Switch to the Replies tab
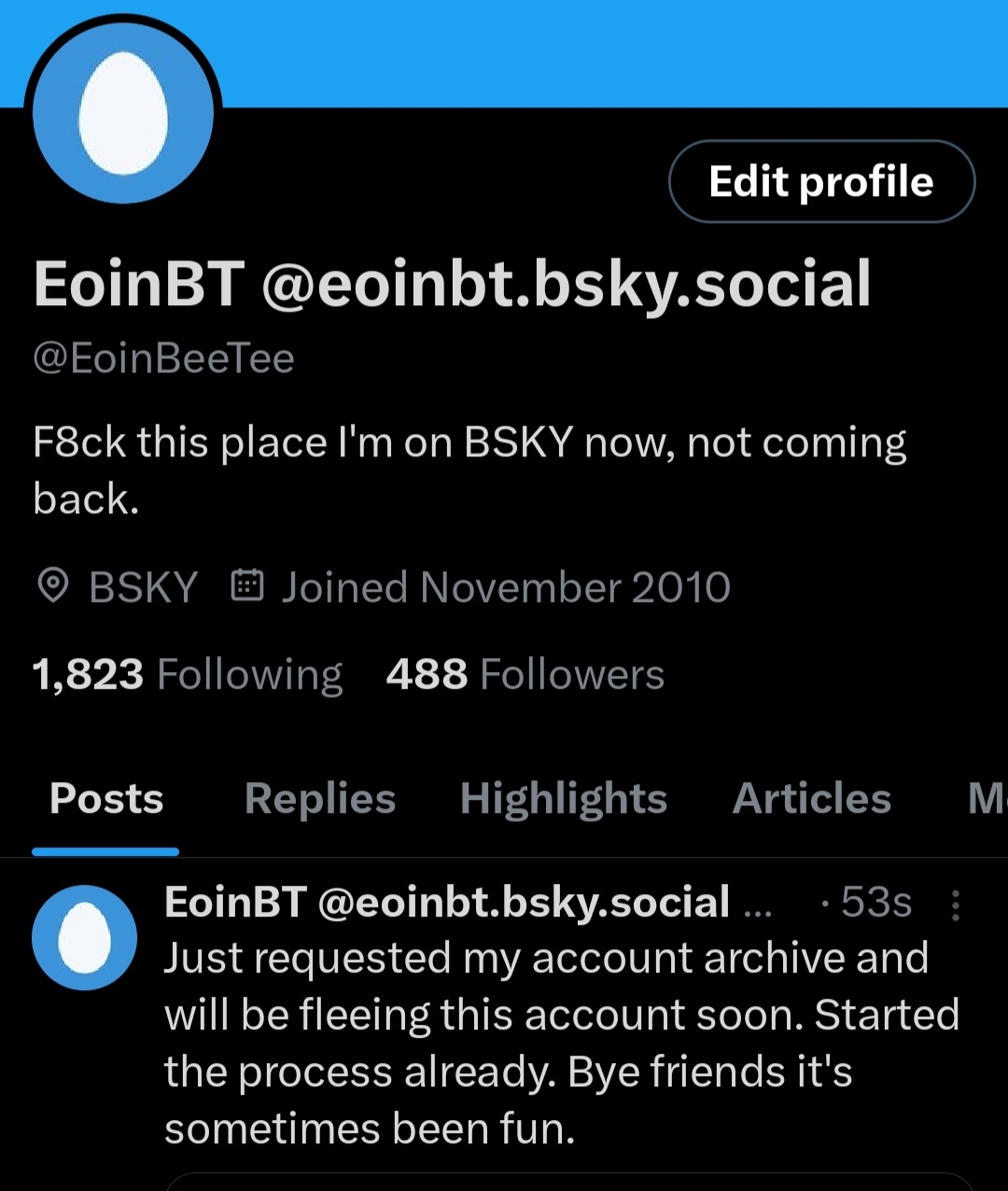This screenshot has width=1008, height=1191. (320, 799)
